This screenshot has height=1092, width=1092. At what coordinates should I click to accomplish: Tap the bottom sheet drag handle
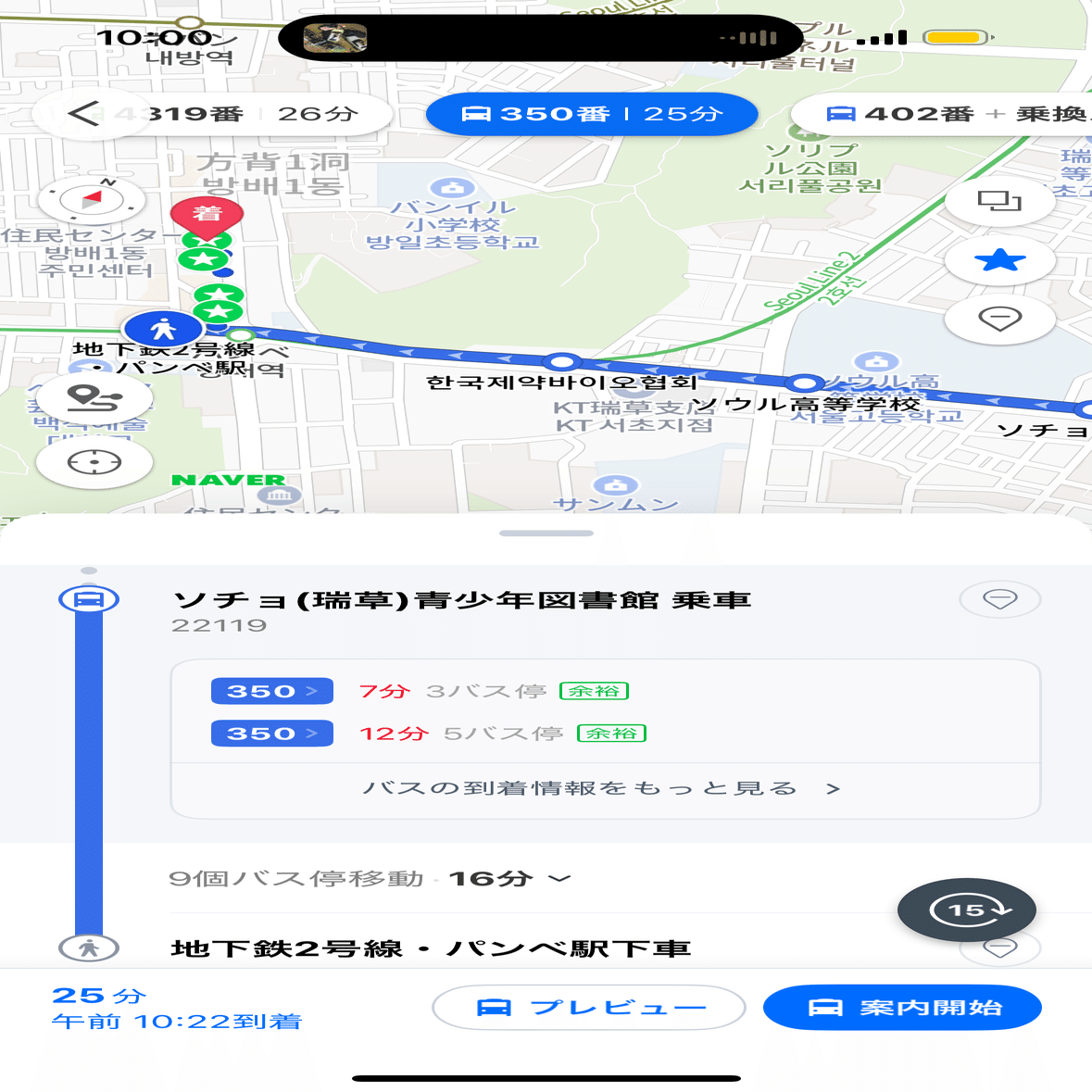[546, 533]
